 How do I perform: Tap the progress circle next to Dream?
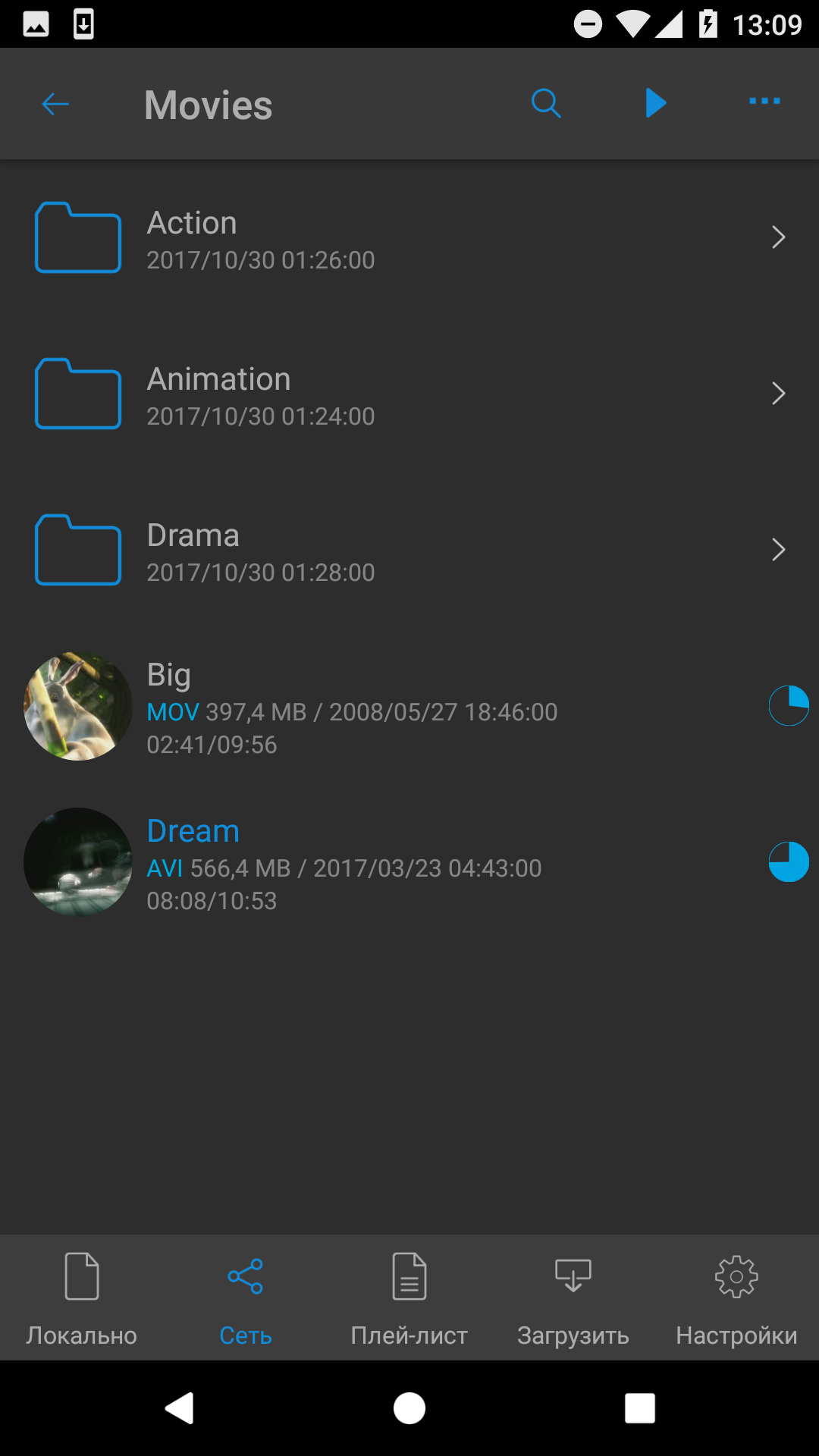[789, 862]
